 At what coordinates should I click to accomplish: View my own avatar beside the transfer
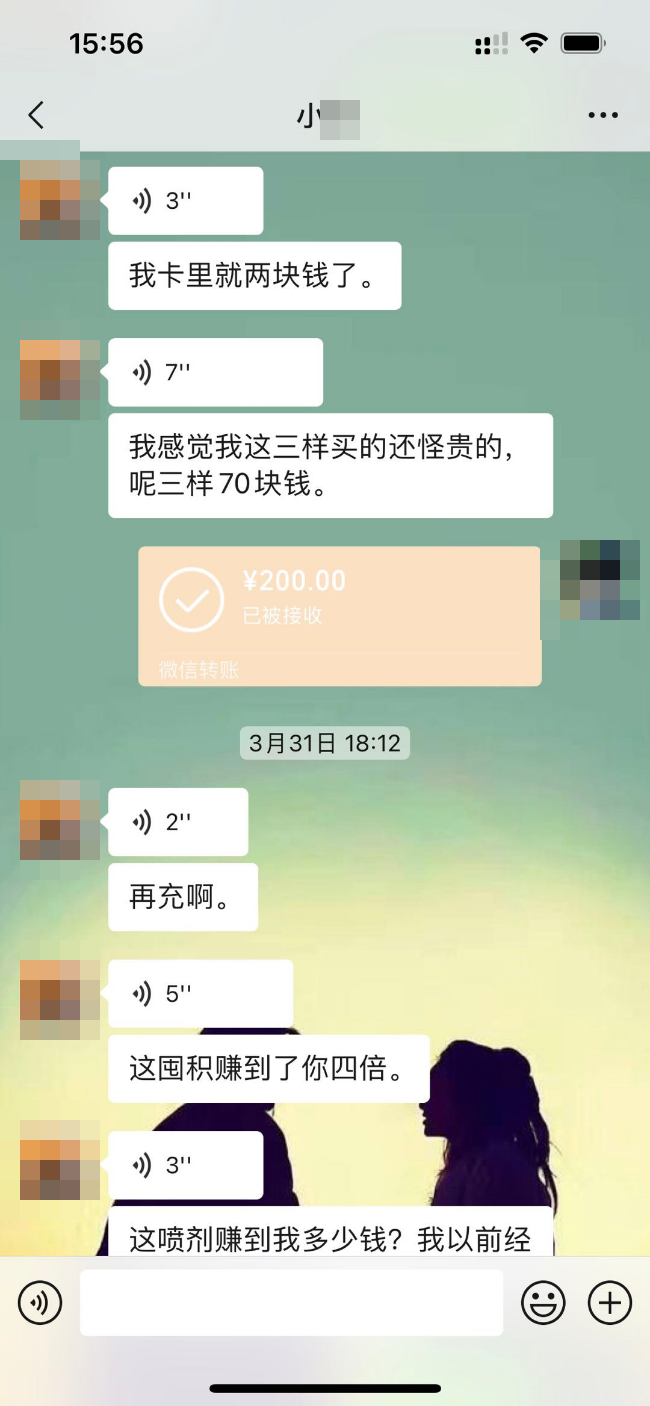[599, 580]
